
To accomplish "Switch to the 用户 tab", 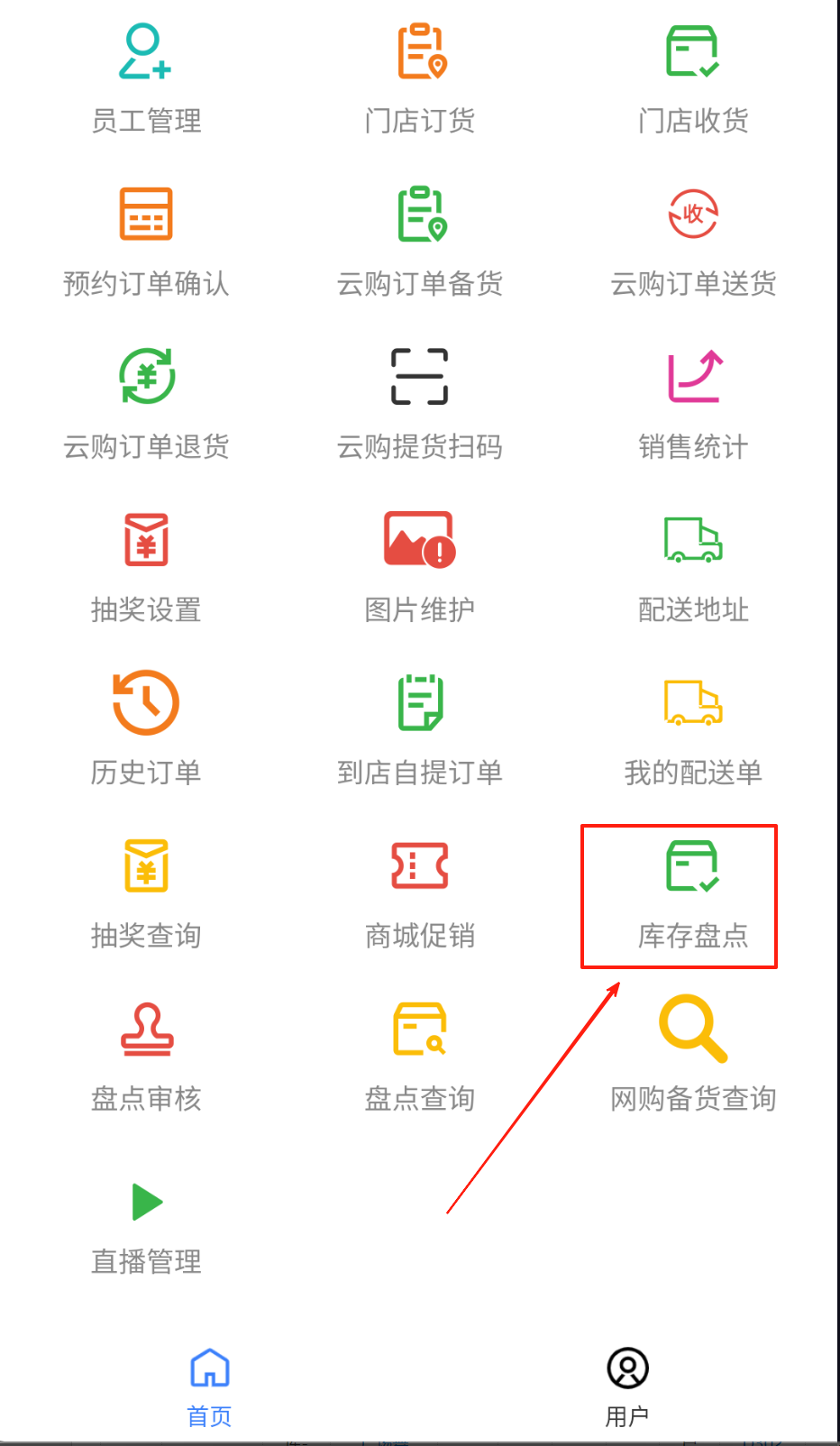I will coord(627,1385).
